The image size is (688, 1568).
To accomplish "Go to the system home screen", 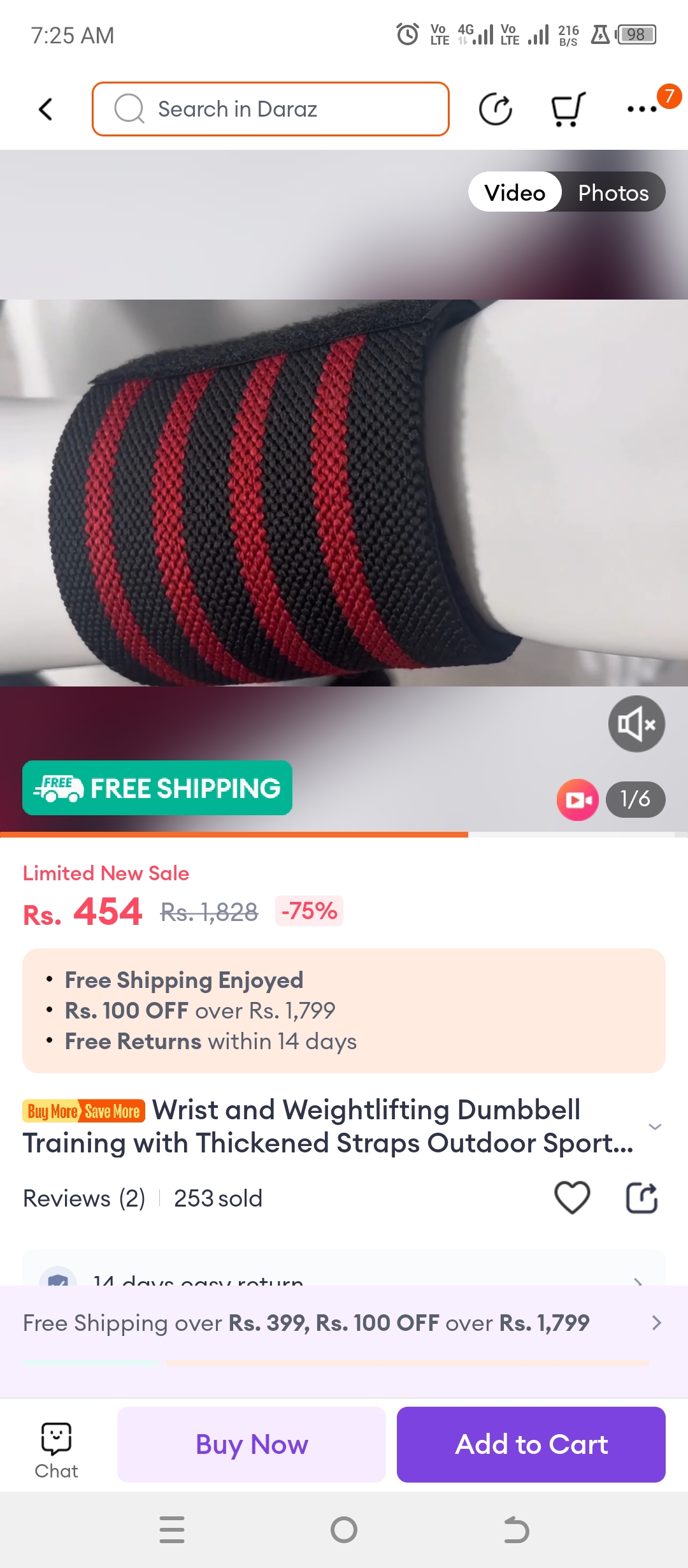I will (x=344, y=1530).
